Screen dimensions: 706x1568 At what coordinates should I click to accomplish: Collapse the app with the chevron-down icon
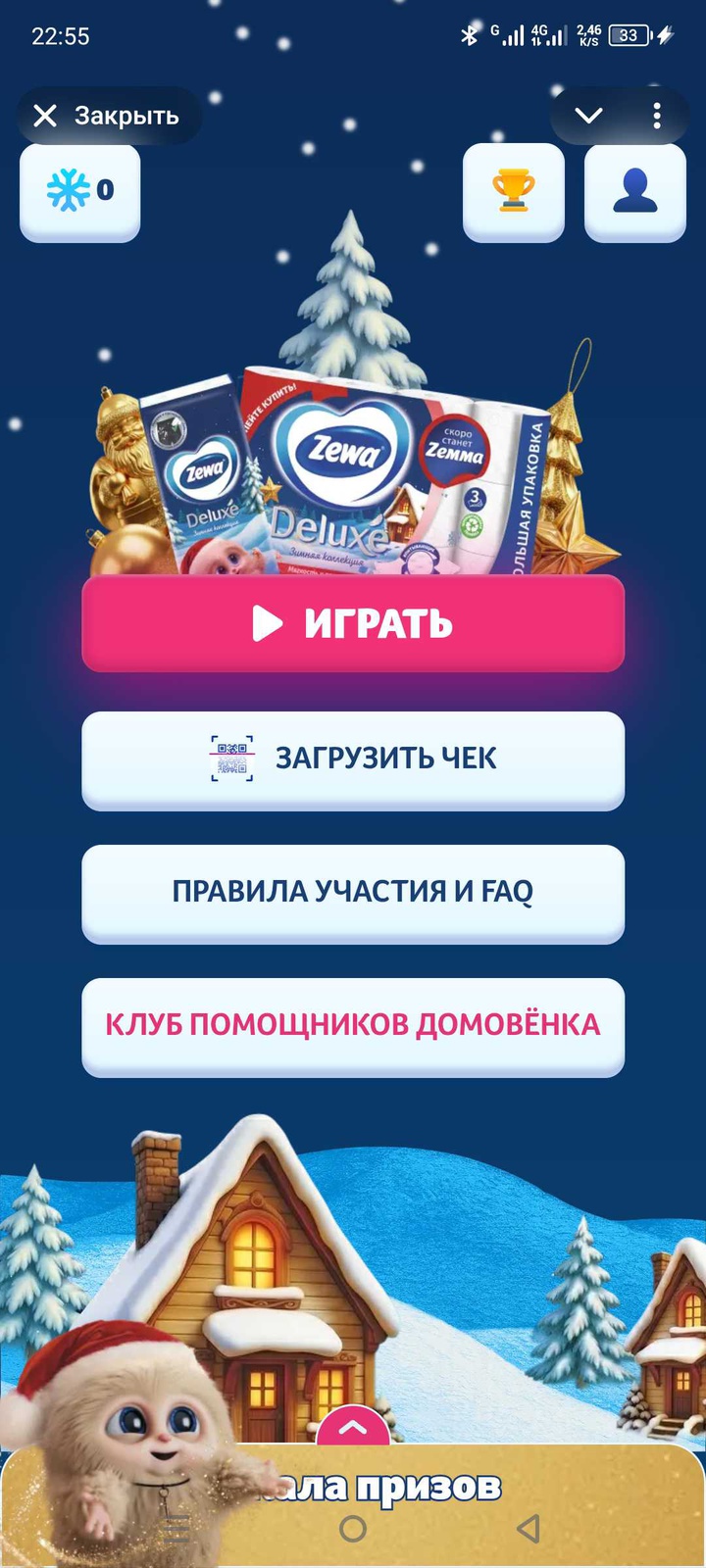point(588,116)
